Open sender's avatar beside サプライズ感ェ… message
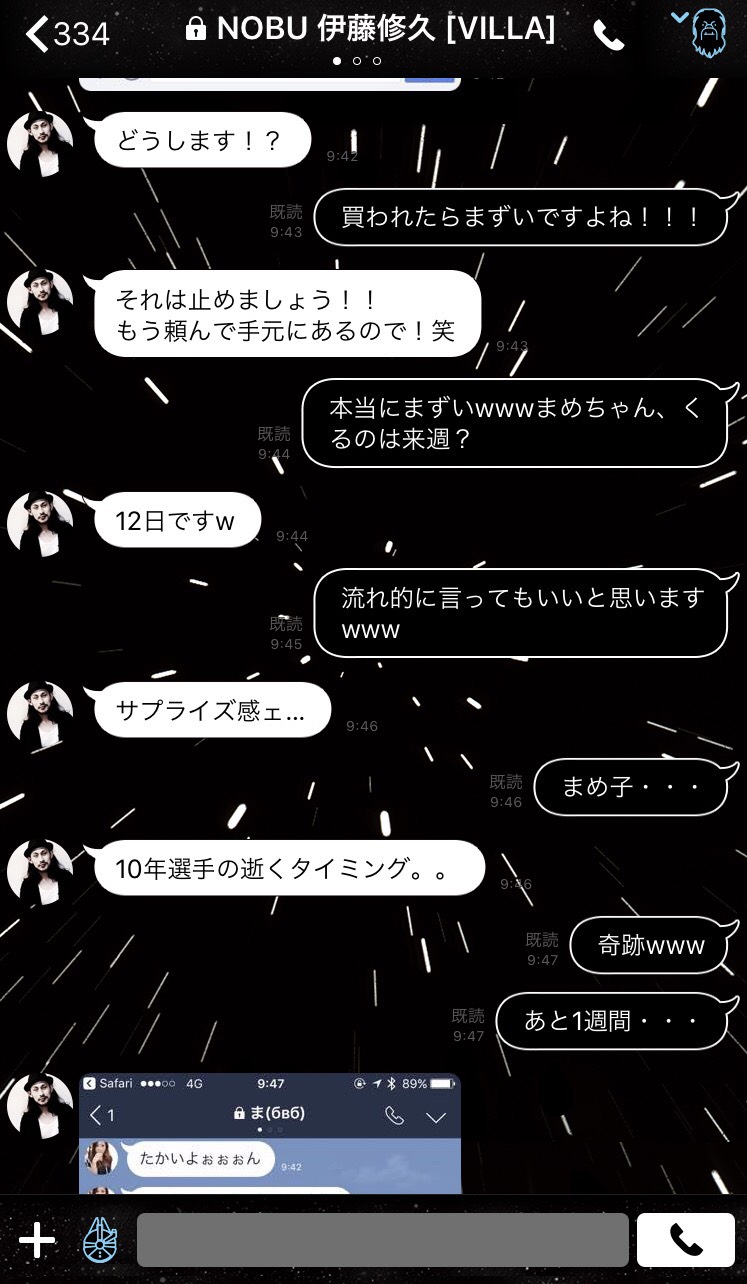This screenshot has height=1284, width=747. 40,714
